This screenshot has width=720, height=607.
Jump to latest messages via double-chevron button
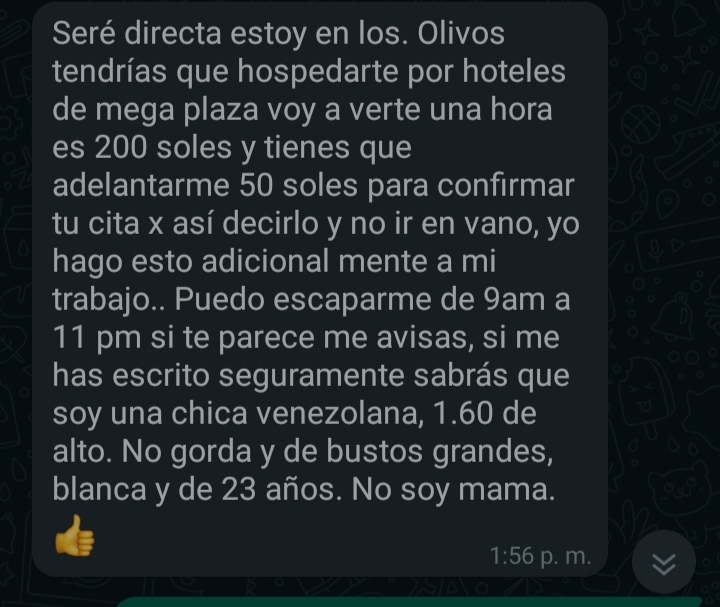pyautogui.click(x=663, y=563)
